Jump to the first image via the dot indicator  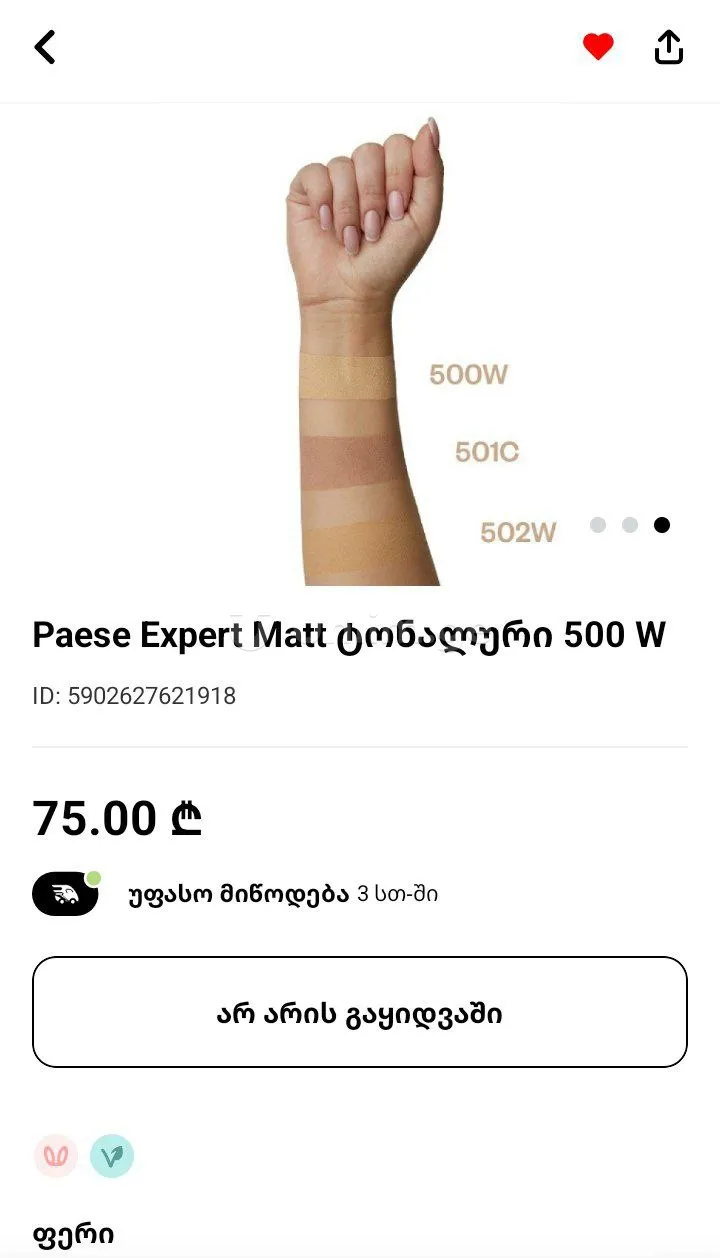[x=598, y=525]
